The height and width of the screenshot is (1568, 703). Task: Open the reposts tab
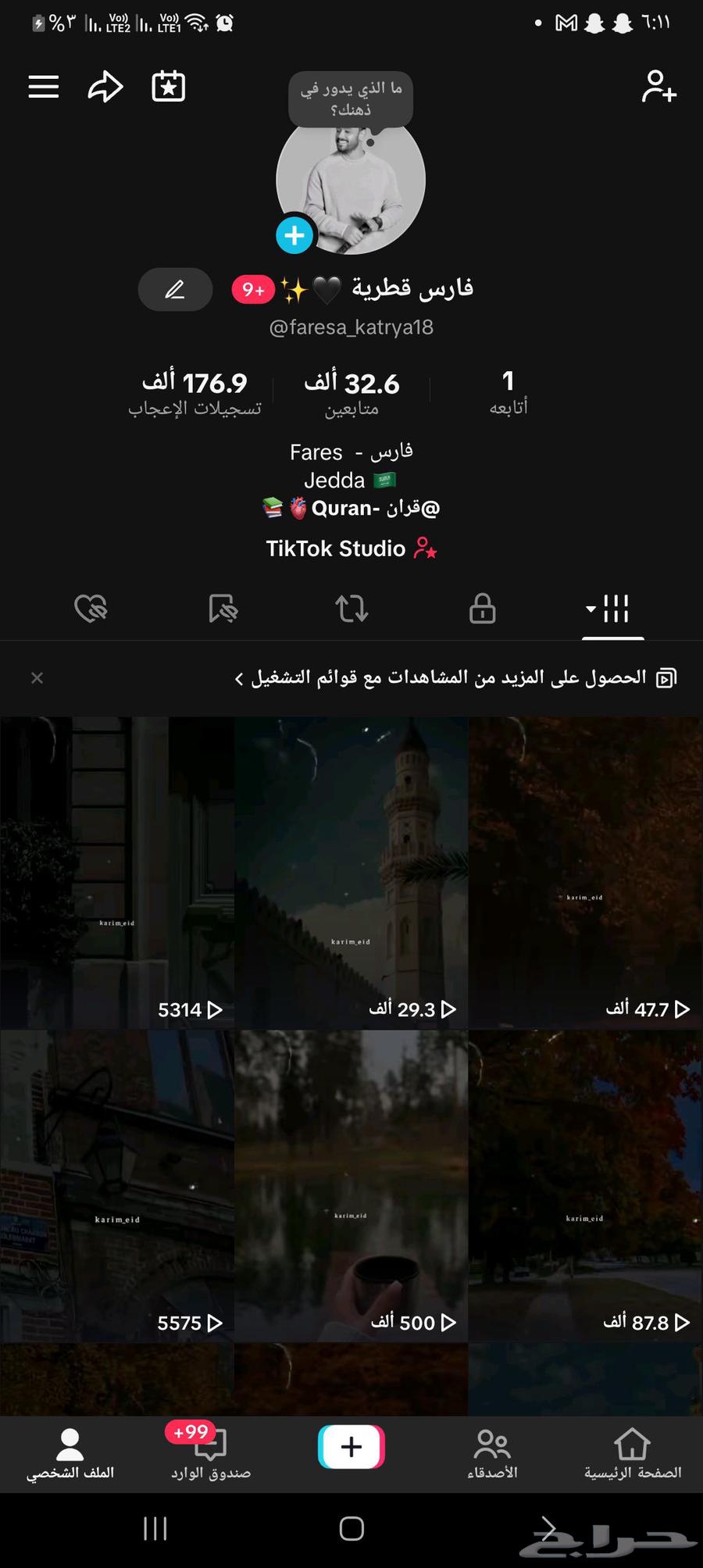tap(352, 609)
